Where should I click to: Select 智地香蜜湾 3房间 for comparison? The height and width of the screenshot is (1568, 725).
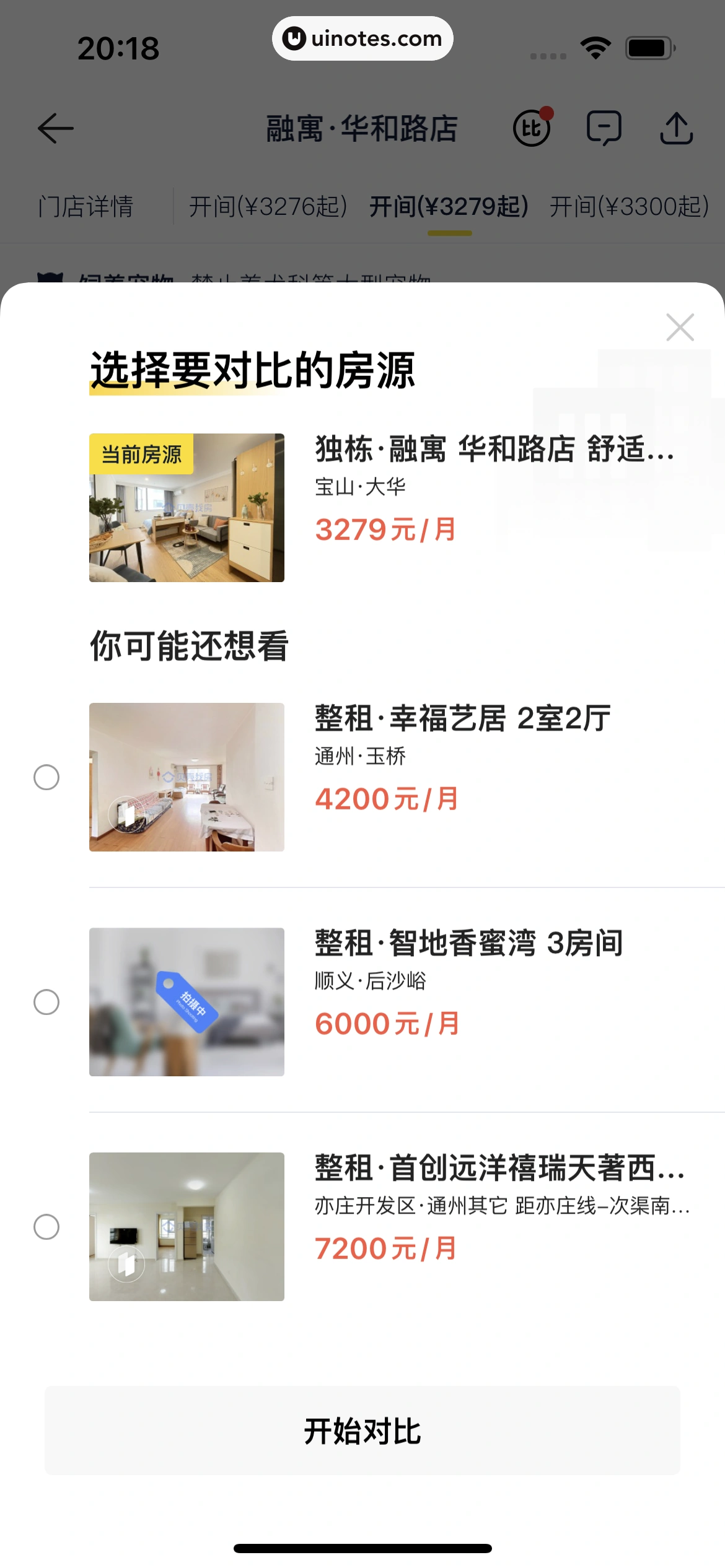point(46,1002)
